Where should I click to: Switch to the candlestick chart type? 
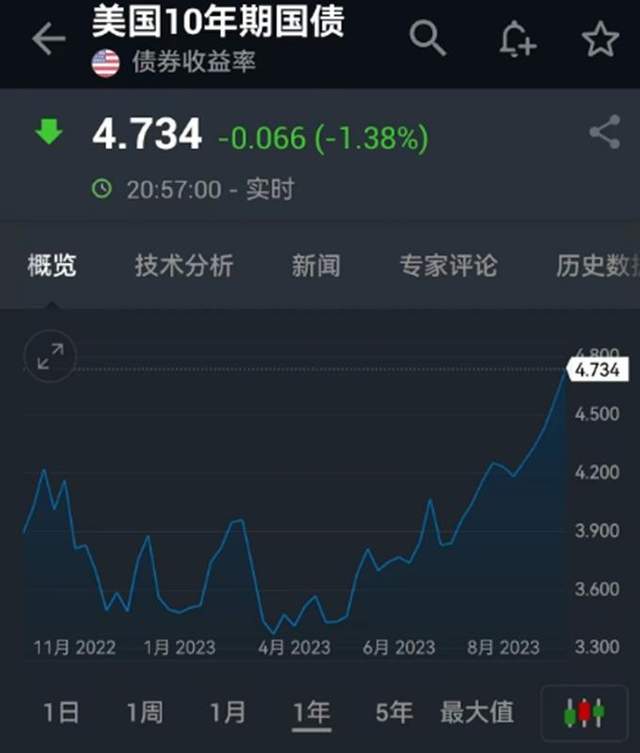pos(585,713)
